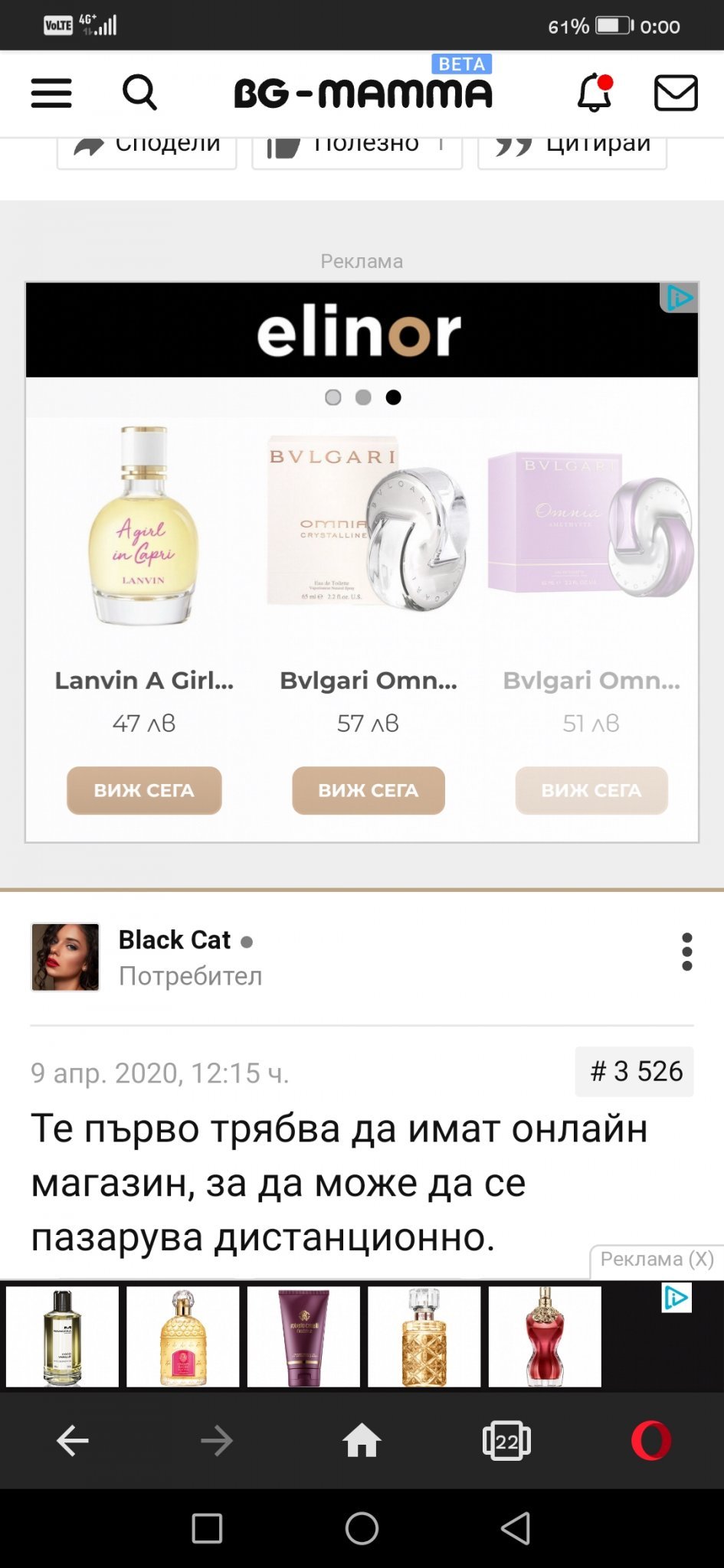The height and width of the screenshot is (1568, 724).
Task: Go back with the browser back arrow
Action: pyautogui.click(x=73, y=1441)
